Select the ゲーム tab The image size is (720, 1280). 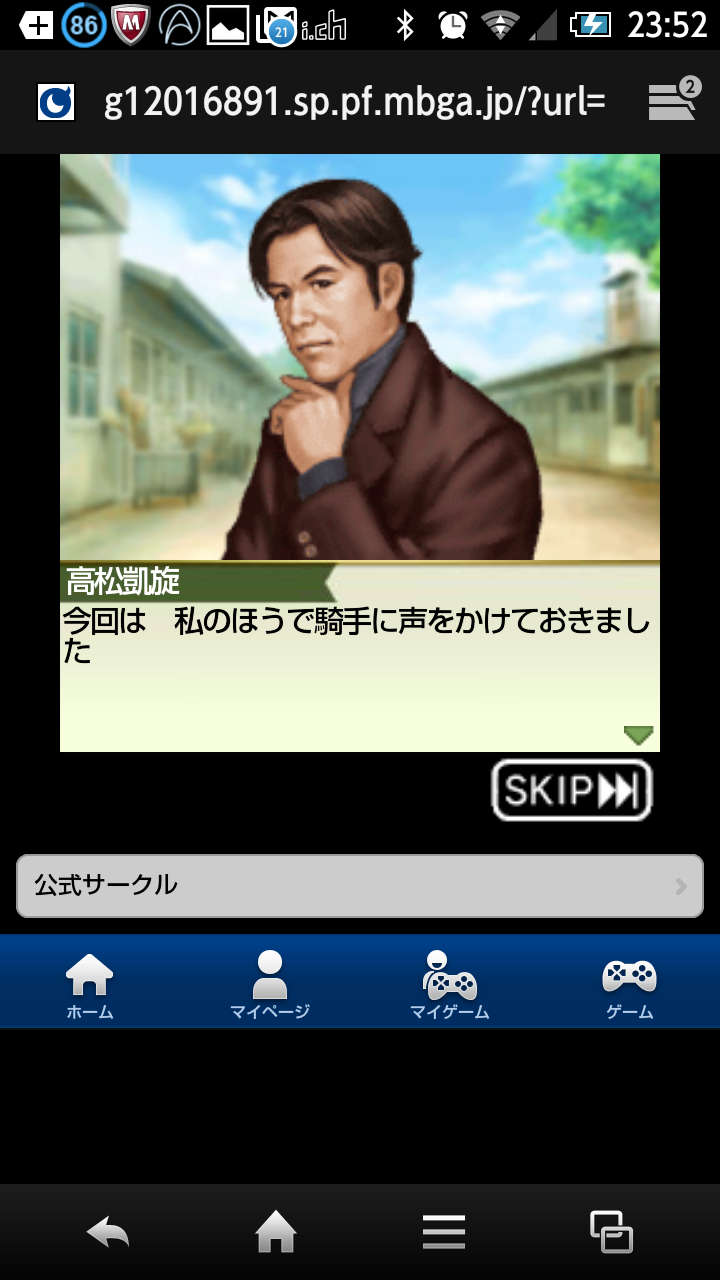click(630, 984)
